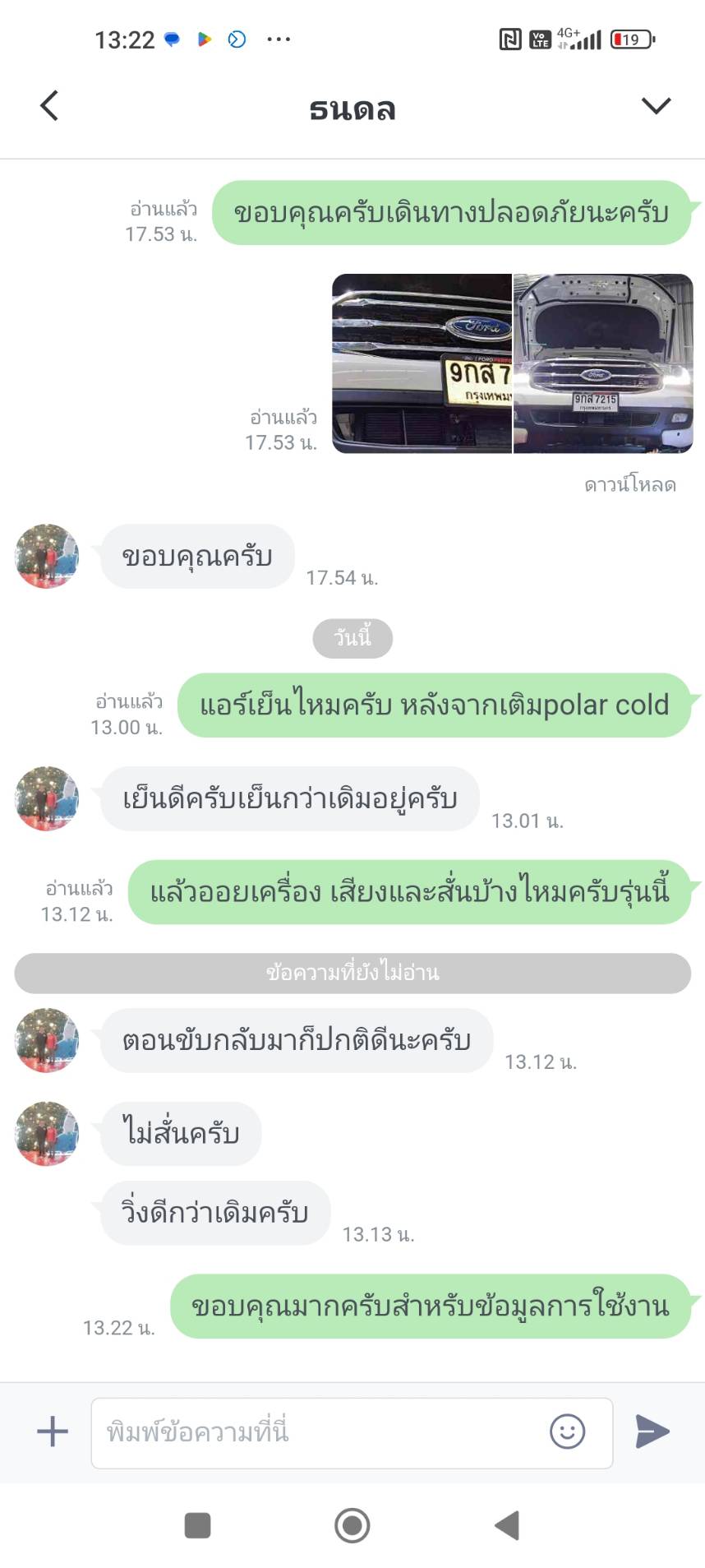Open the emoji sticker picker

pyautogui.click(x=567, y=1432)
